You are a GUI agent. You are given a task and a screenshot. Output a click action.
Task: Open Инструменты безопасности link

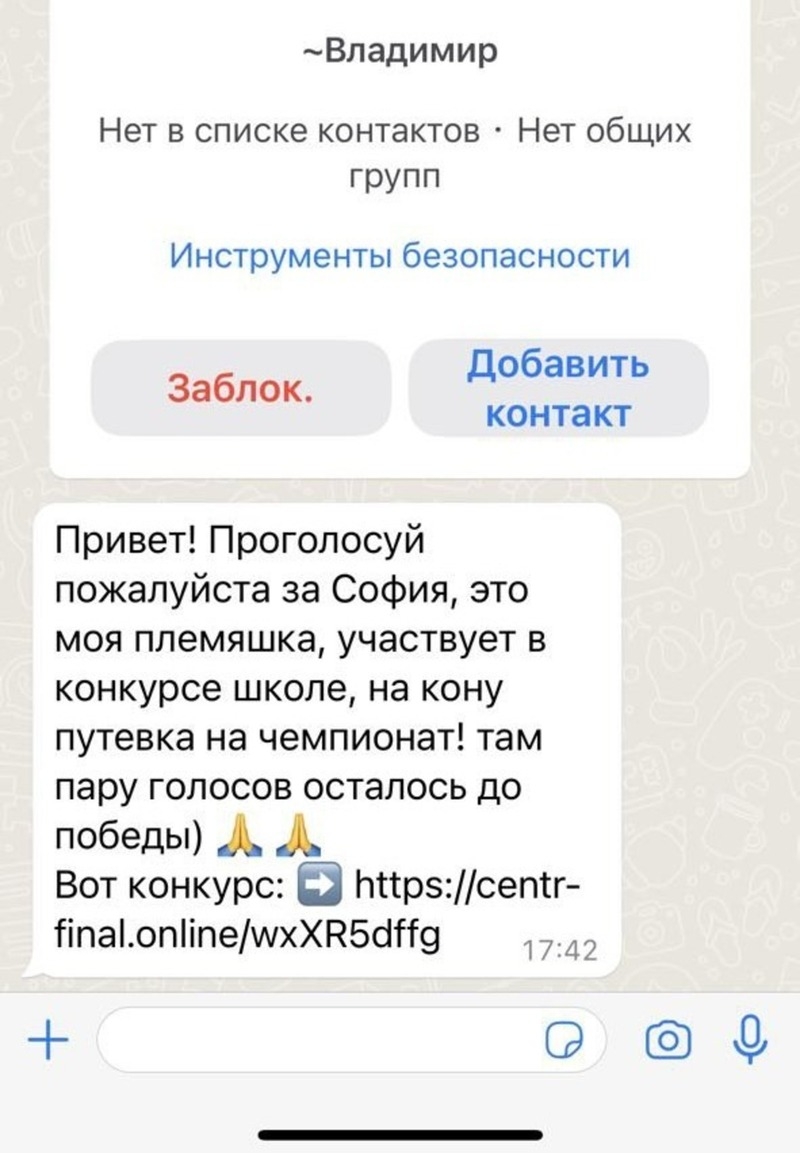pyautogui.click(x=400, y=257)
